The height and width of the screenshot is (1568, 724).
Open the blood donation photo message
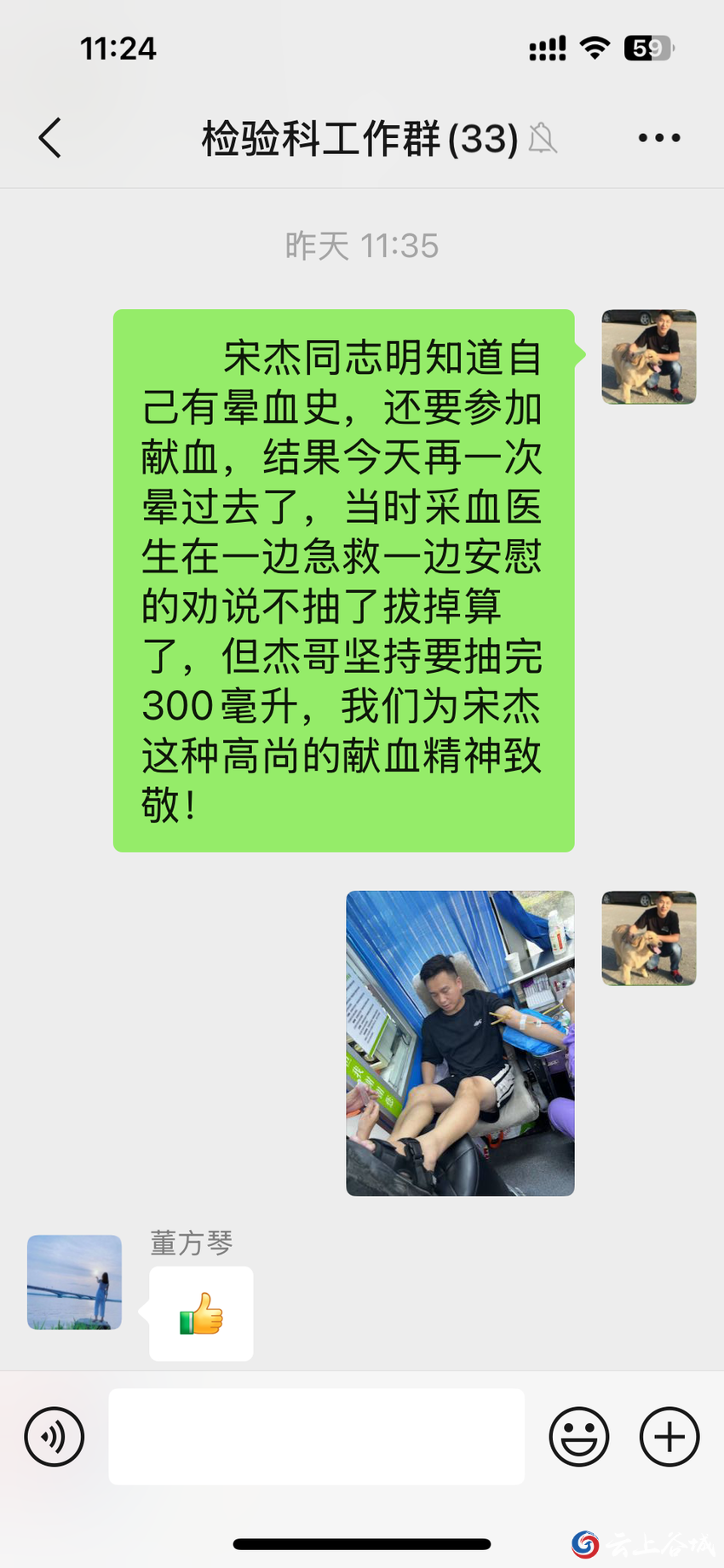coord(460,1042)
